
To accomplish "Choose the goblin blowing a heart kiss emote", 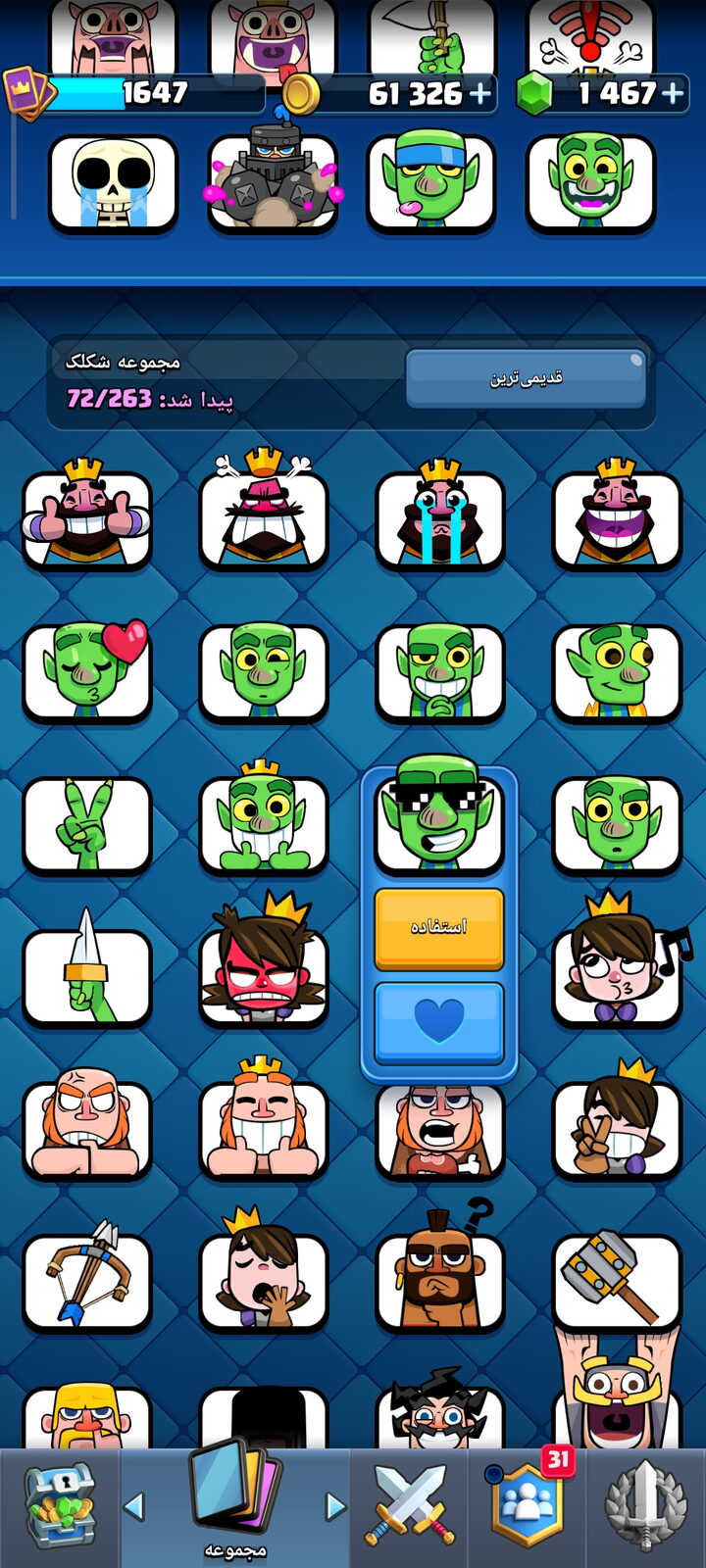I will [87, 671].
